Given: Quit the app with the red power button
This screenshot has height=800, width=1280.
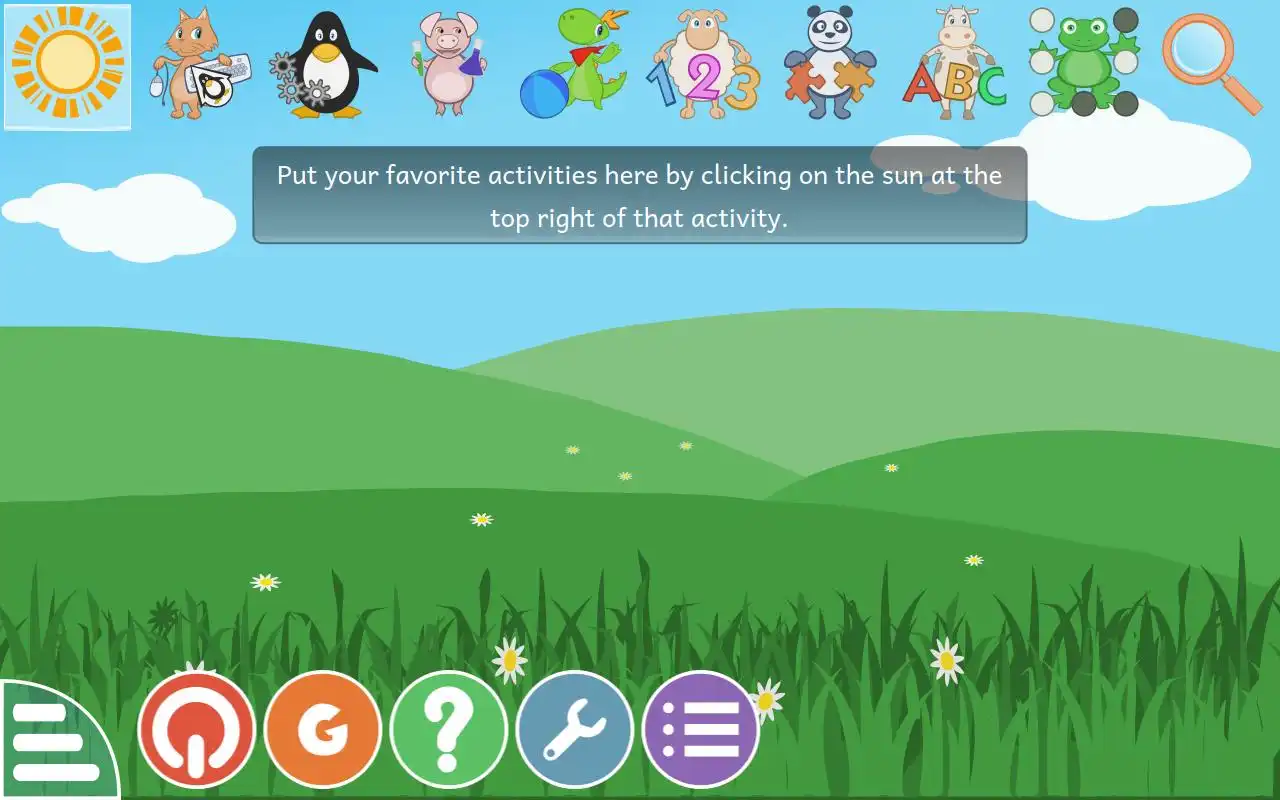Looking at the screenshot, I should point(197,730).
